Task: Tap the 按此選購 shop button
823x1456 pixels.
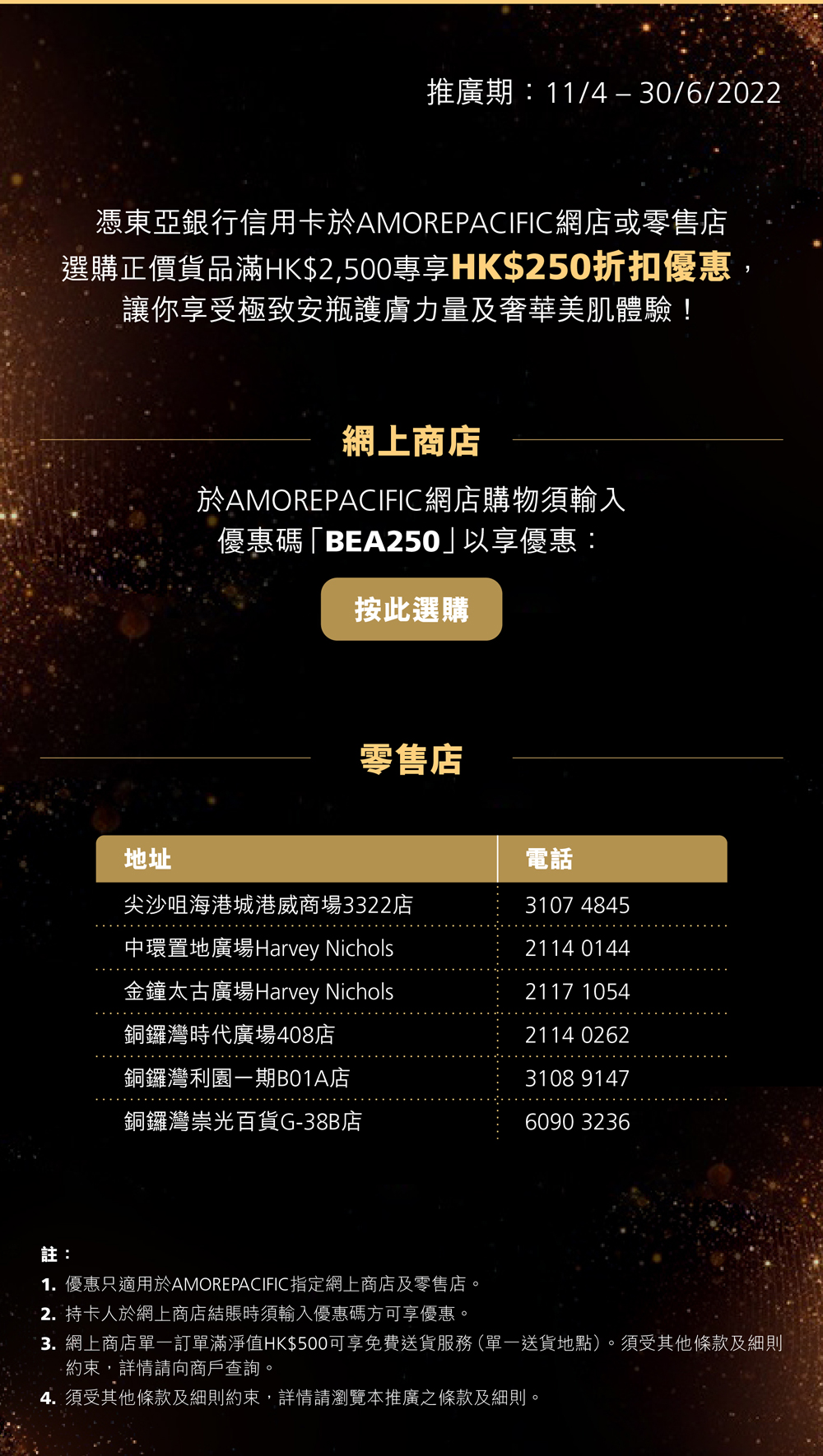Action: pos(411,610)
